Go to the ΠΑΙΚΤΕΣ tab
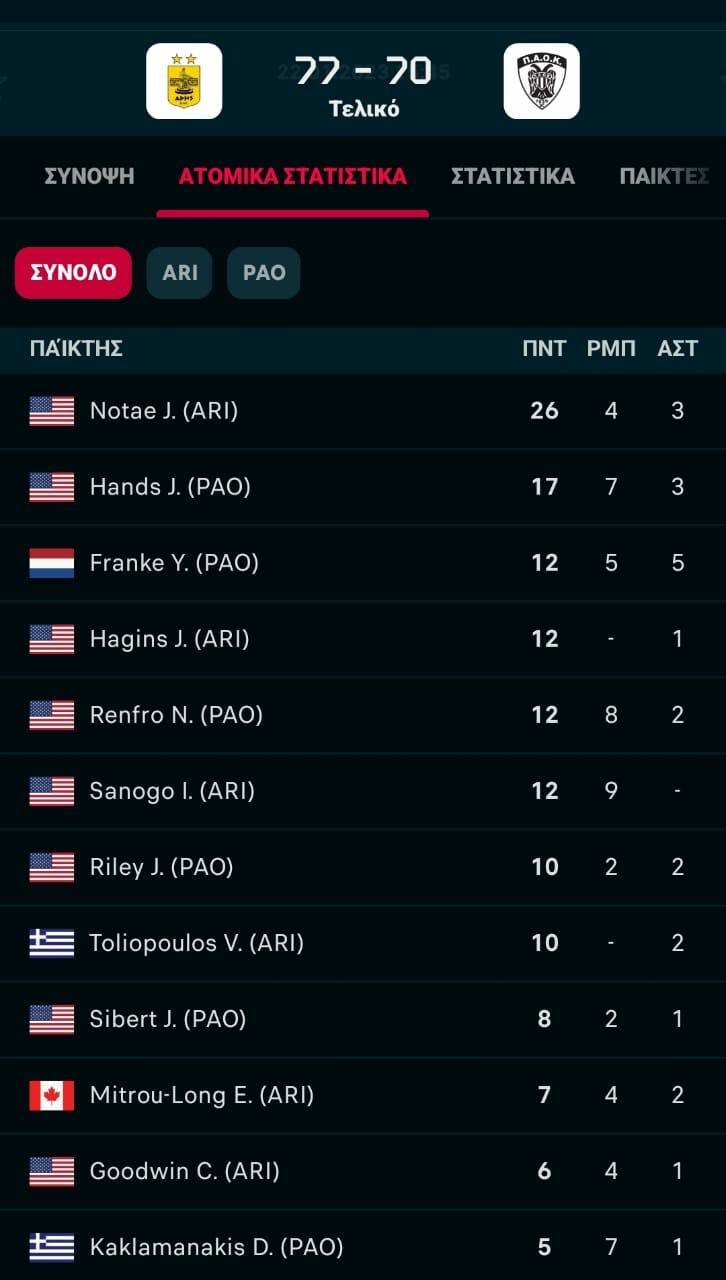The width and height of the screenshot is (726, 1280). 664,177
